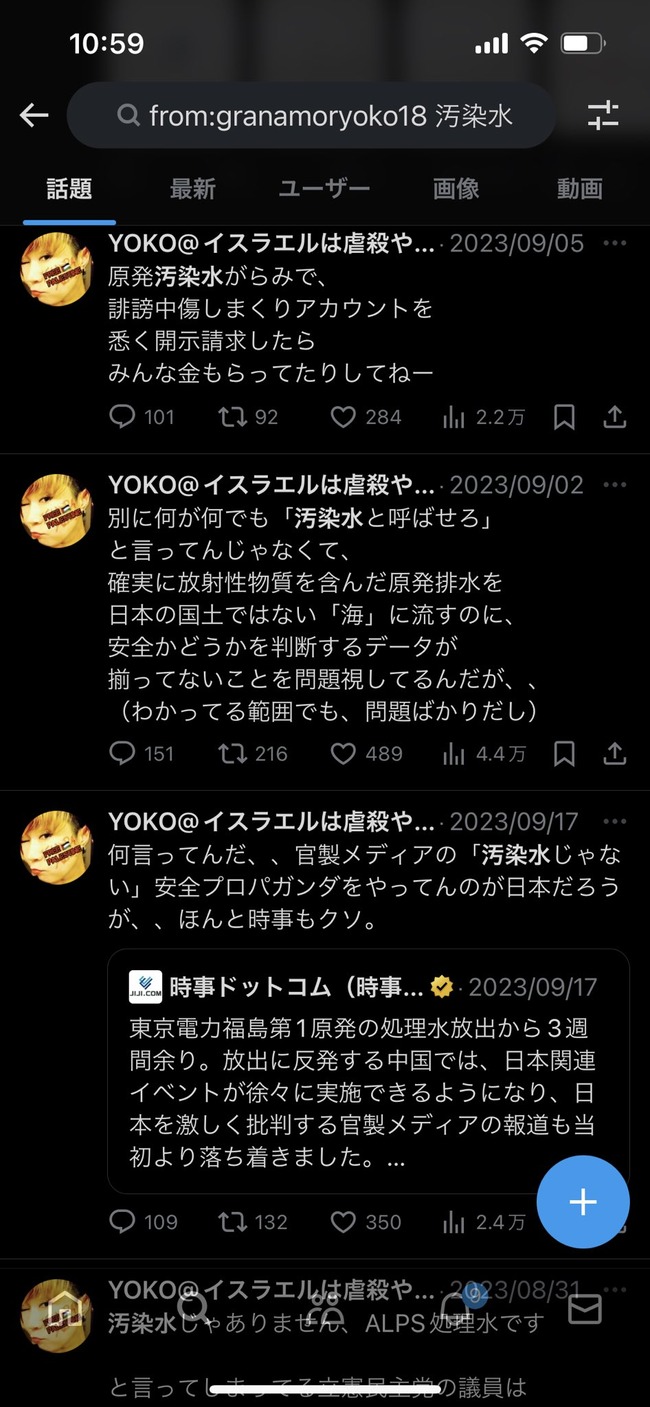Screen dimensions: 650x1407
Task: Compose a new post with plus button
Action: 583,1202
